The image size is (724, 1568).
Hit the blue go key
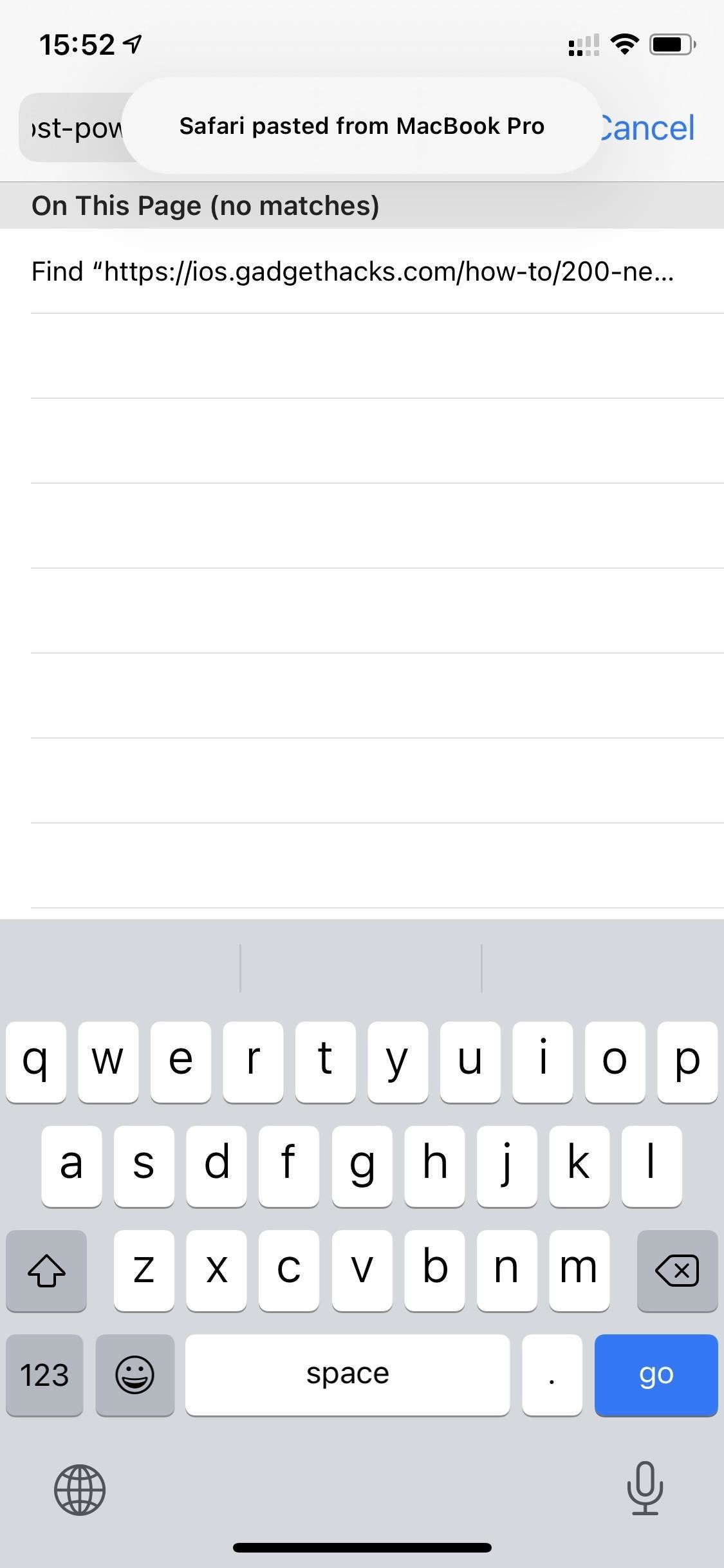(x=655, y=1374)
